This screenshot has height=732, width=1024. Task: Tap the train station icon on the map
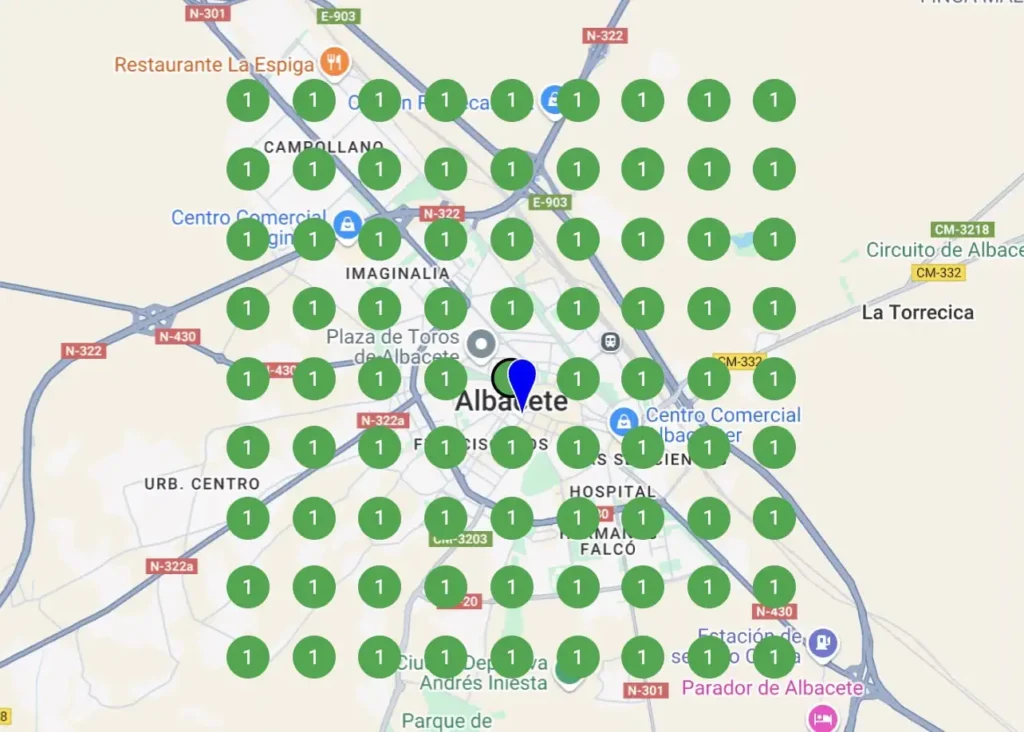pyautogui.click(x=610, y=342)
